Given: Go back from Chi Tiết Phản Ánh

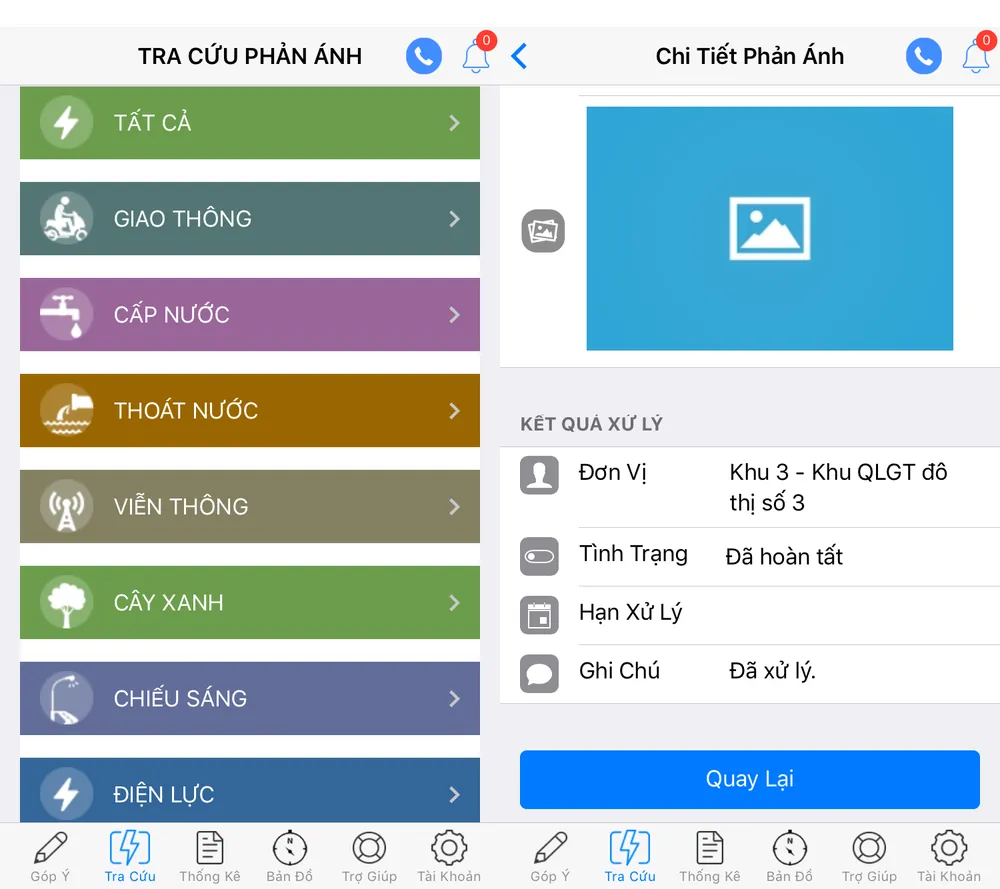Looking at the screenshot, I should [x=519, y=56].
